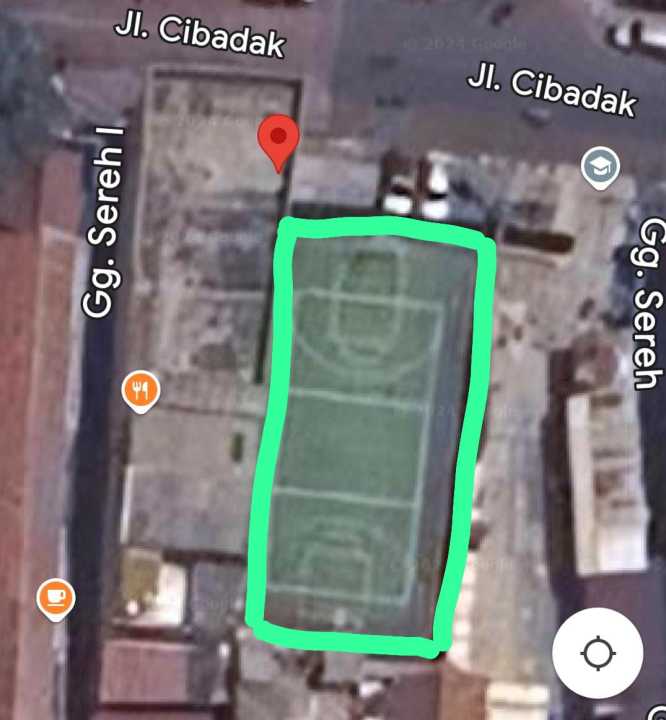Center map on my current location
The width and height of the screenshot is (666, 720).
tap(597, 654)
